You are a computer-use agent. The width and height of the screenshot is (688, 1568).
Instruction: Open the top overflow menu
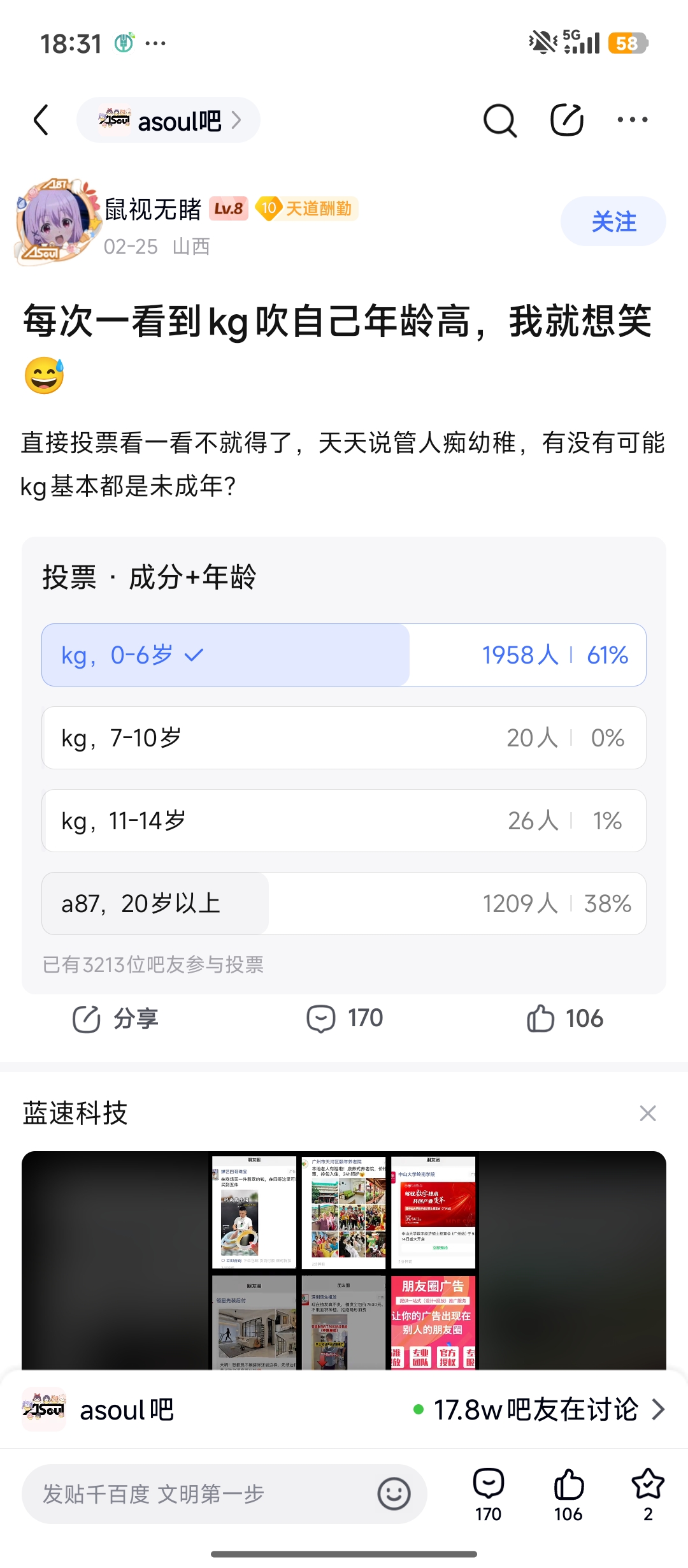(x=632, y=120)
